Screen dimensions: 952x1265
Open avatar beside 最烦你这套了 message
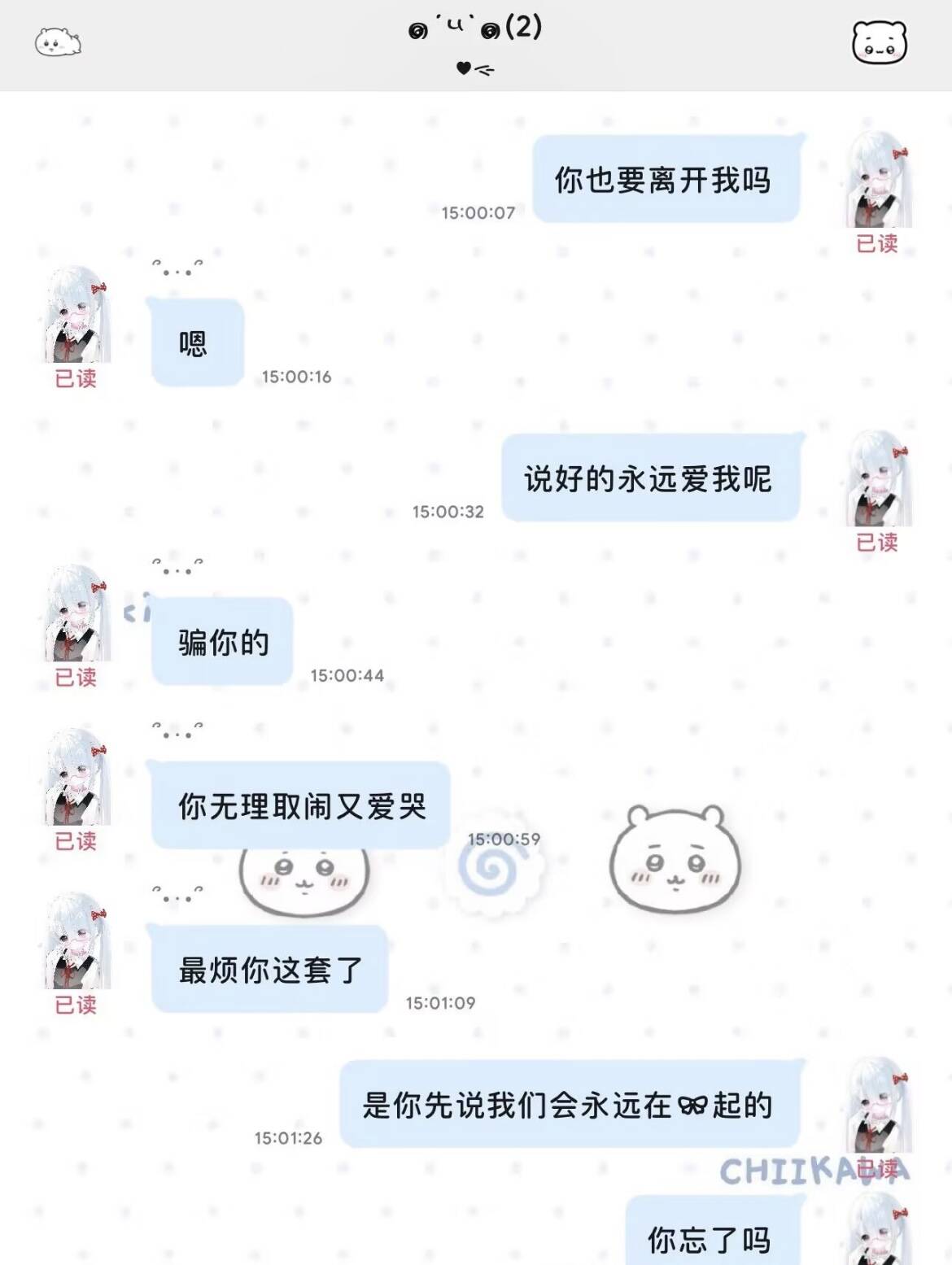click(76, 940)
